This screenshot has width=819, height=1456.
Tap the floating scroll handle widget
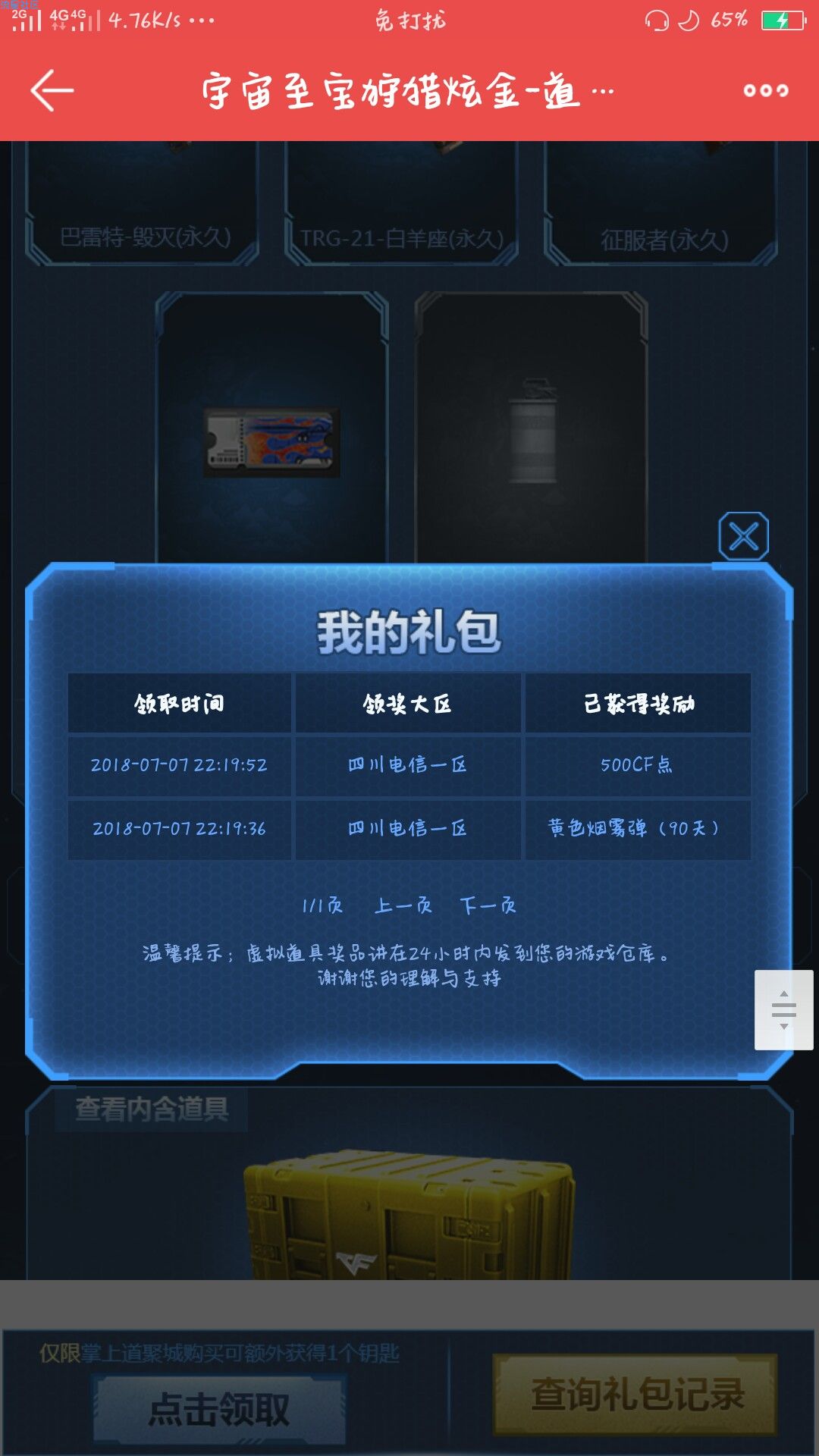coord(783,1010)
